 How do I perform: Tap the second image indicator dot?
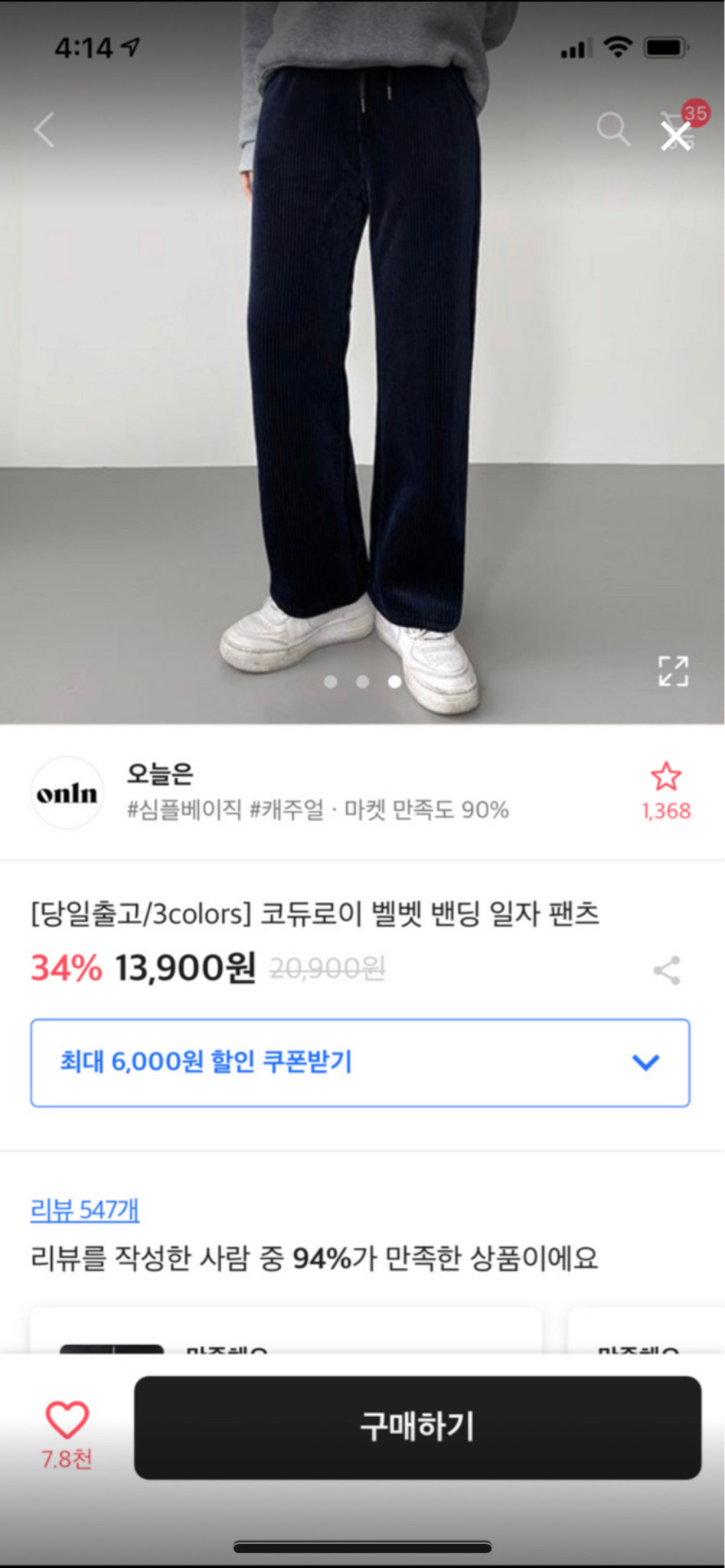[x=362, y=682]
